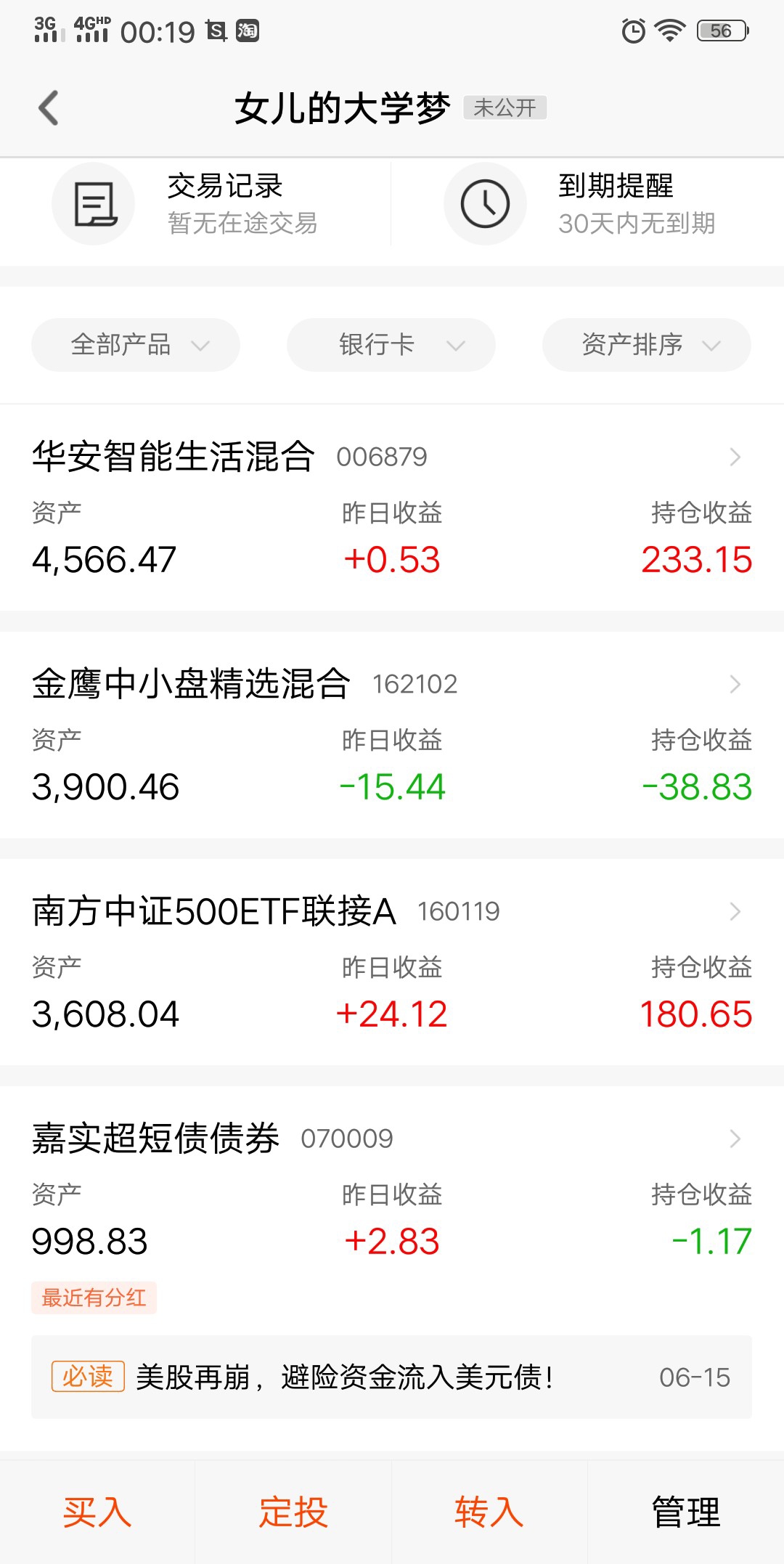Image resolution: width=784 pixels, height=1564 pixels.
Task: Read the 必读 article about 美股再崩
Action: 391,1377
